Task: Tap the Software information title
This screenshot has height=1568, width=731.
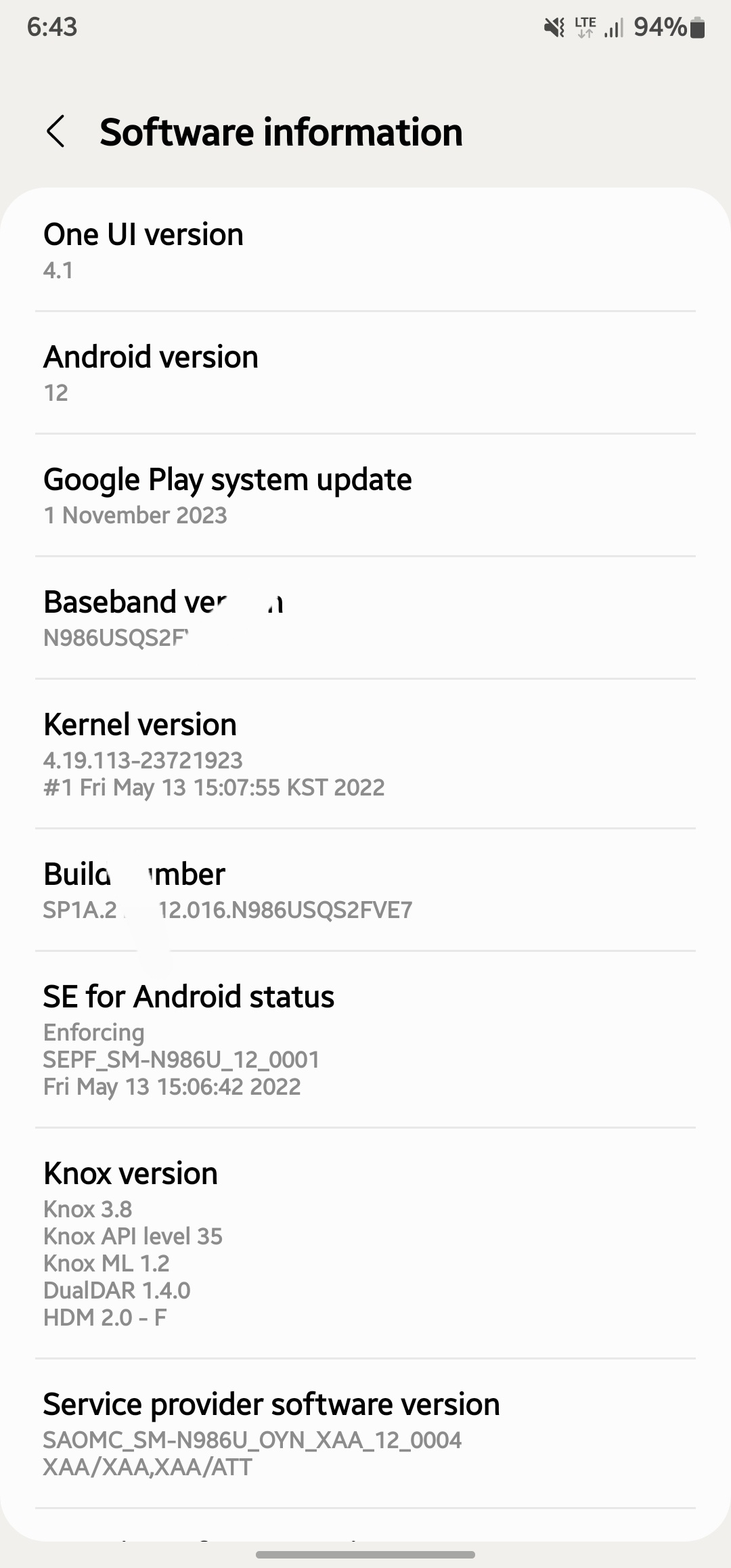Action: (x=281, y=132)
